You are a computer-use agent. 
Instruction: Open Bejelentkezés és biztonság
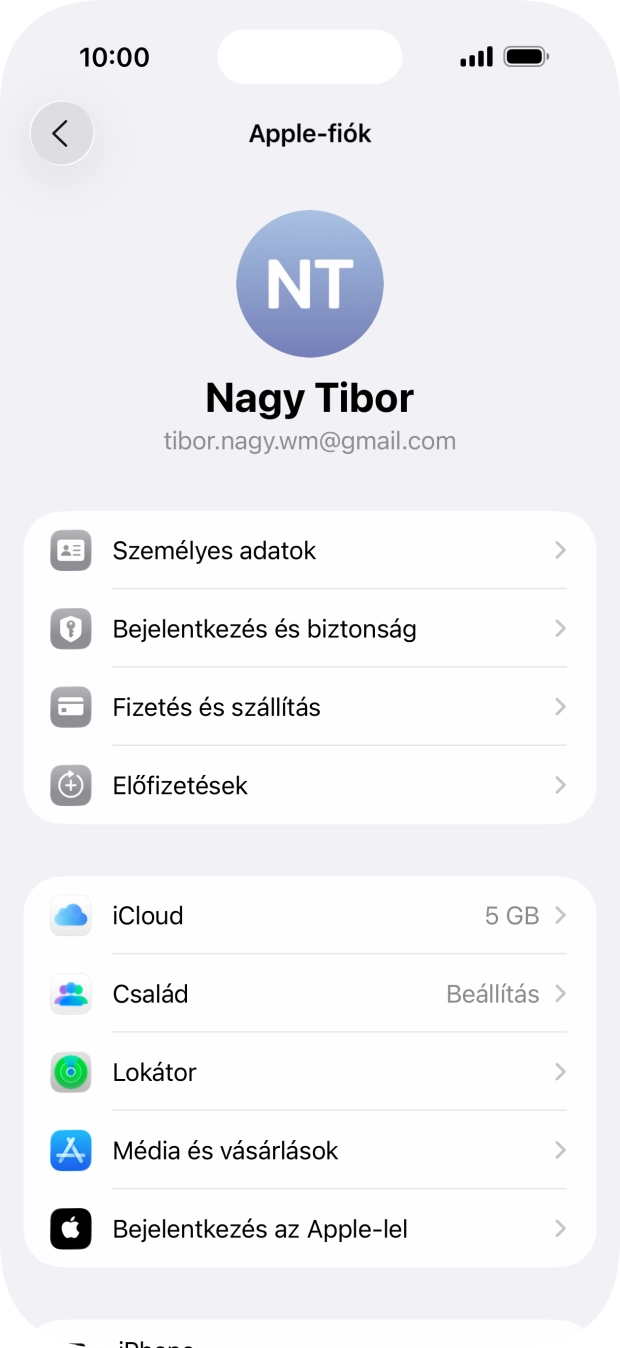tap(310, 629)
